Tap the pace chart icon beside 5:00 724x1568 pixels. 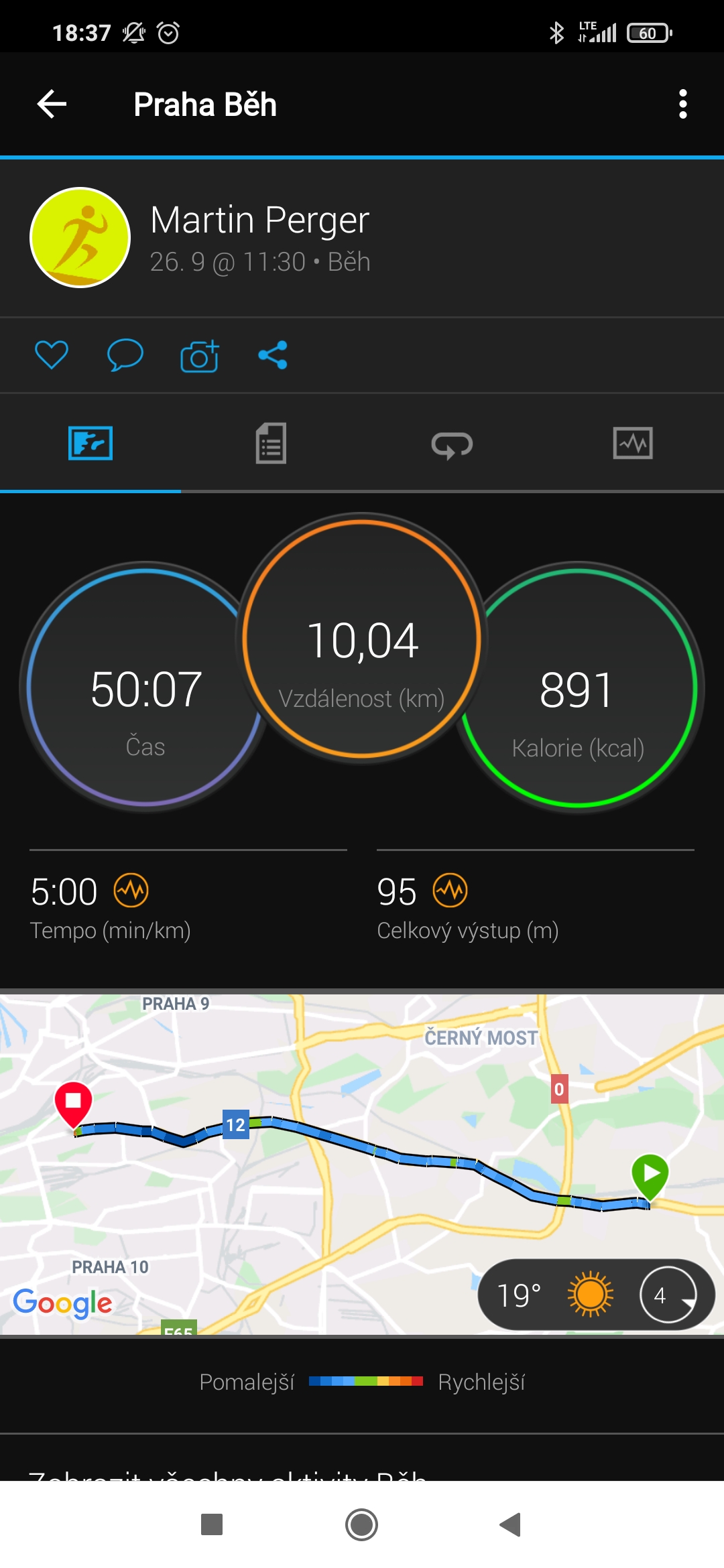131,891
